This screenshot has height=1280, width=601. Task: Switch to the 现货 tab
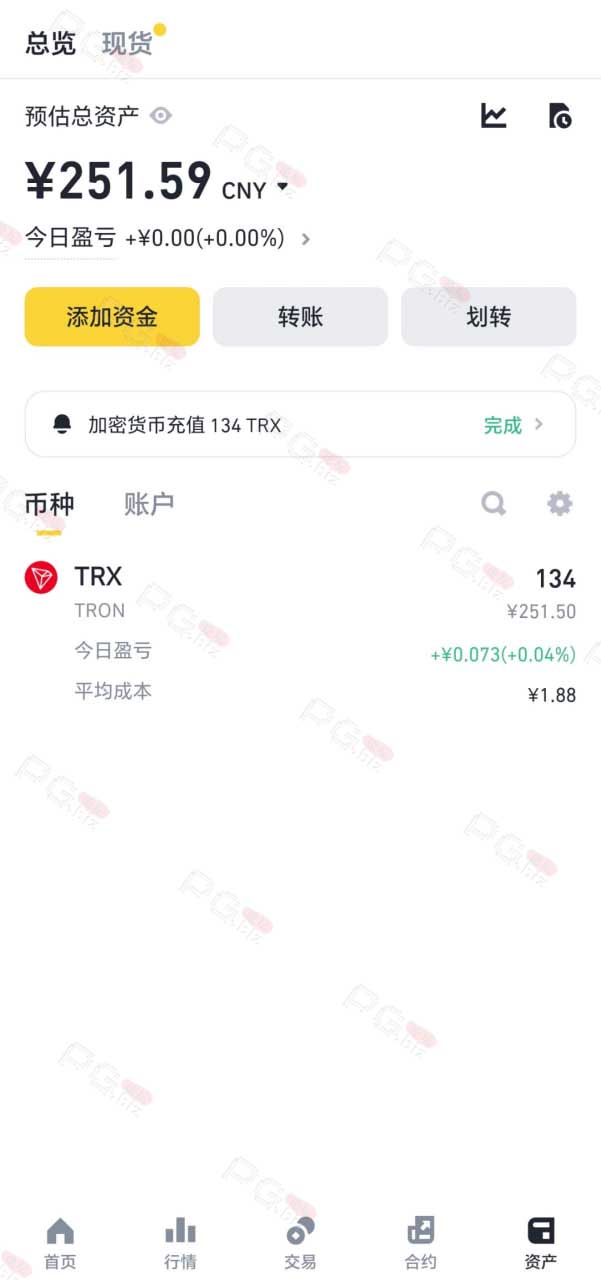point(127,44)
